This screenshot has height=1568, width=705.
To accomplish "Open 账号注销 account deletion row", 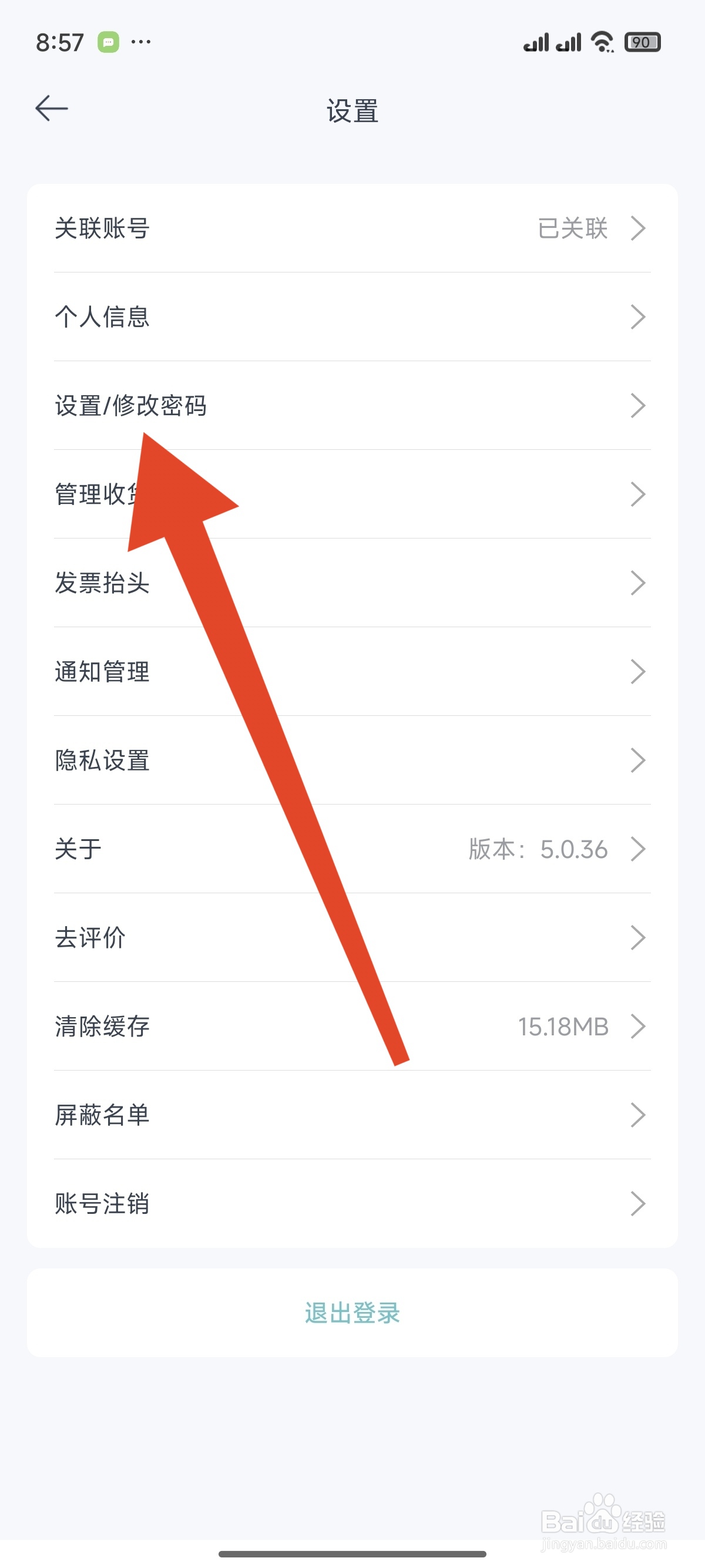I will point(352,1203).
